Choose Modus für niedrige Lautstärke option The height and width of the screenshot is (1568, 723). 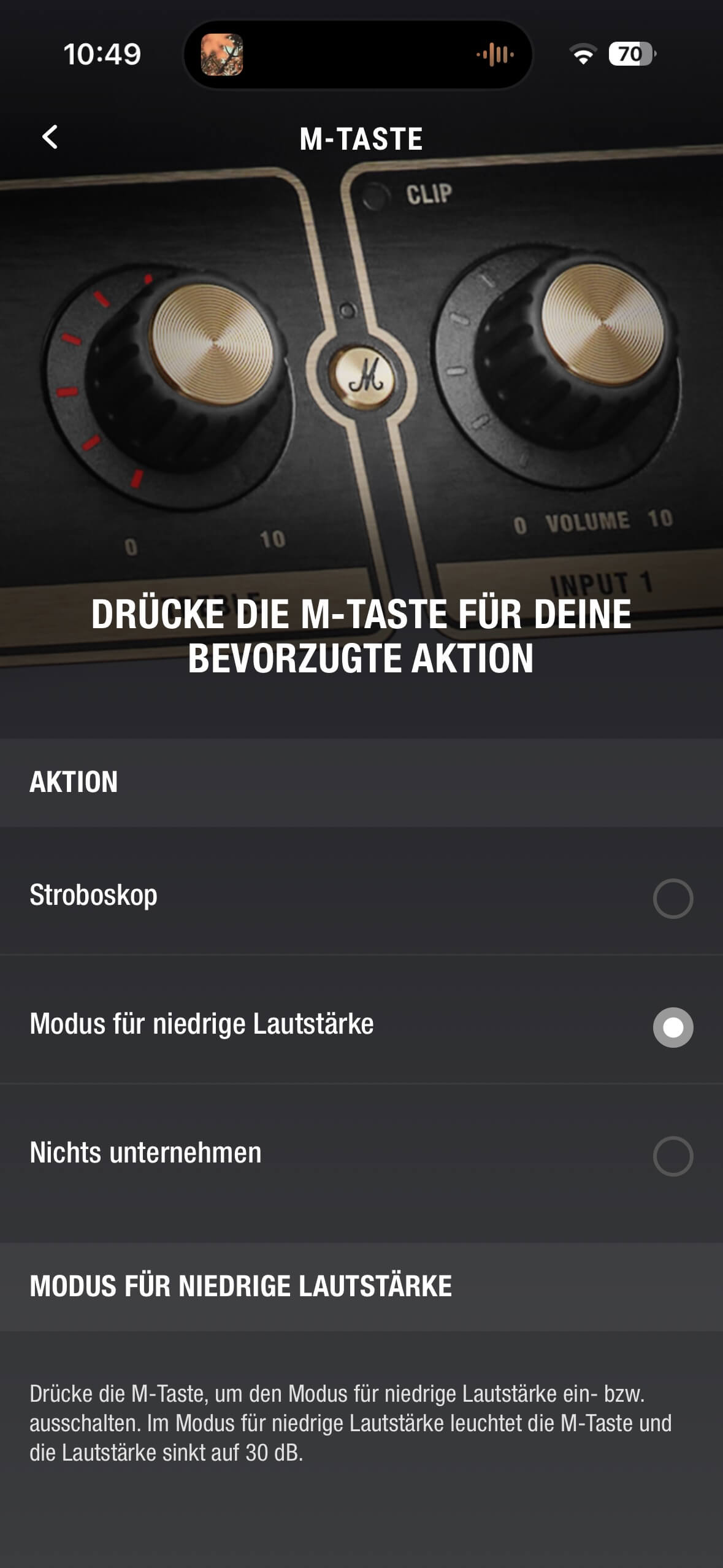coord(673,1027)
